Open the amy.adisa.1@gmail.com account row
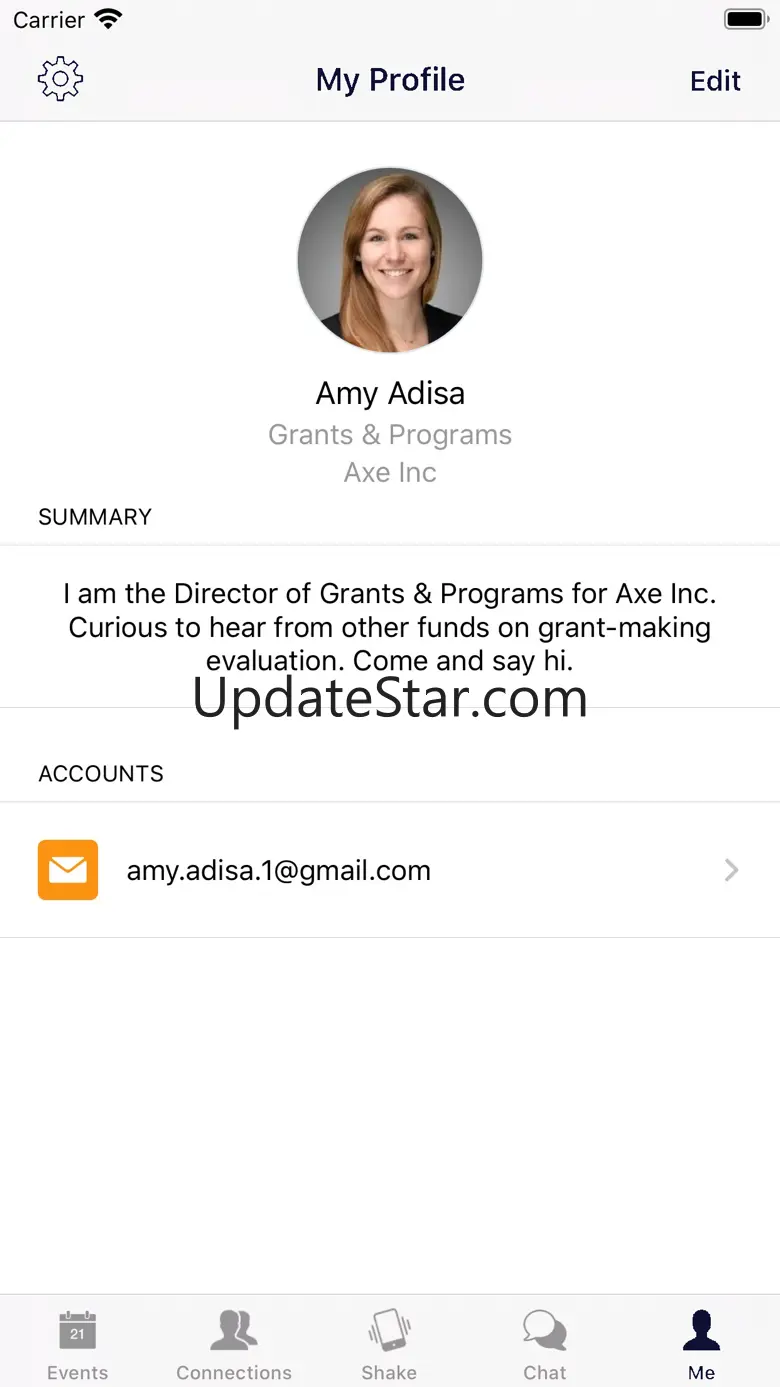The image size is (780, 1387). tap(390, 870)
